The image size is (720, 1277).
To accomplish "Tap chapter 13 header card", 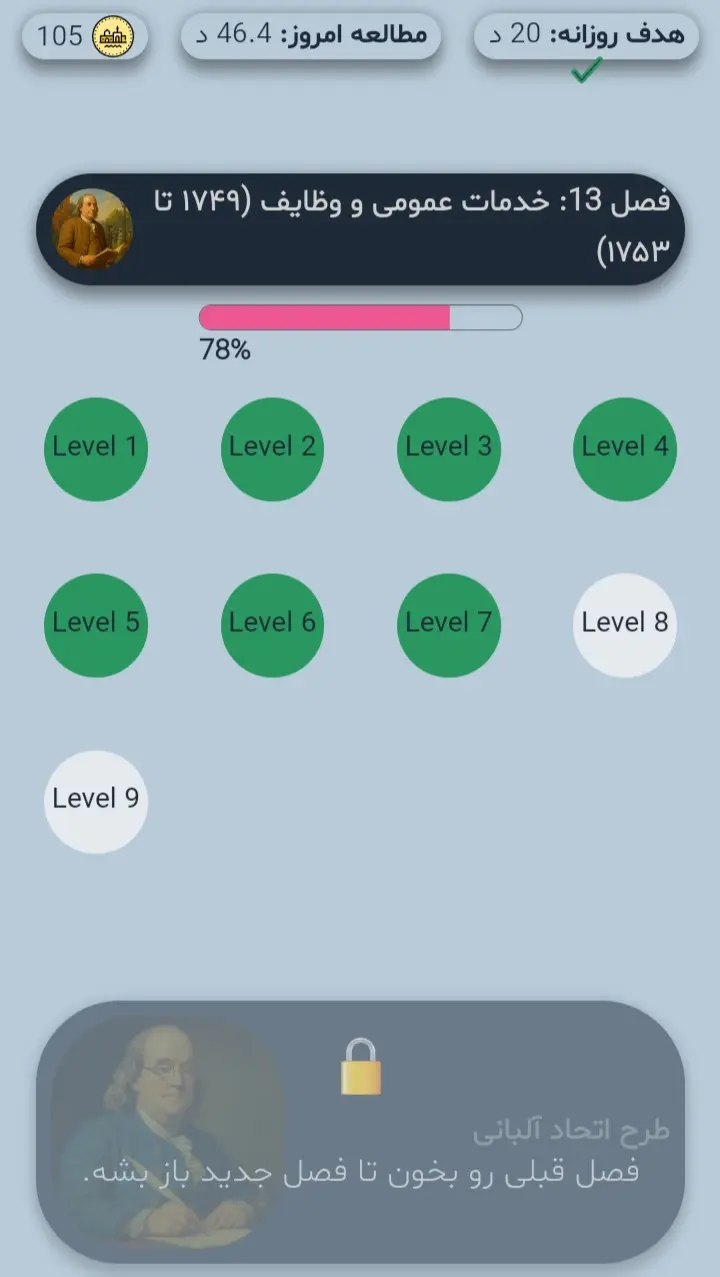I will (x=360, y=229).
